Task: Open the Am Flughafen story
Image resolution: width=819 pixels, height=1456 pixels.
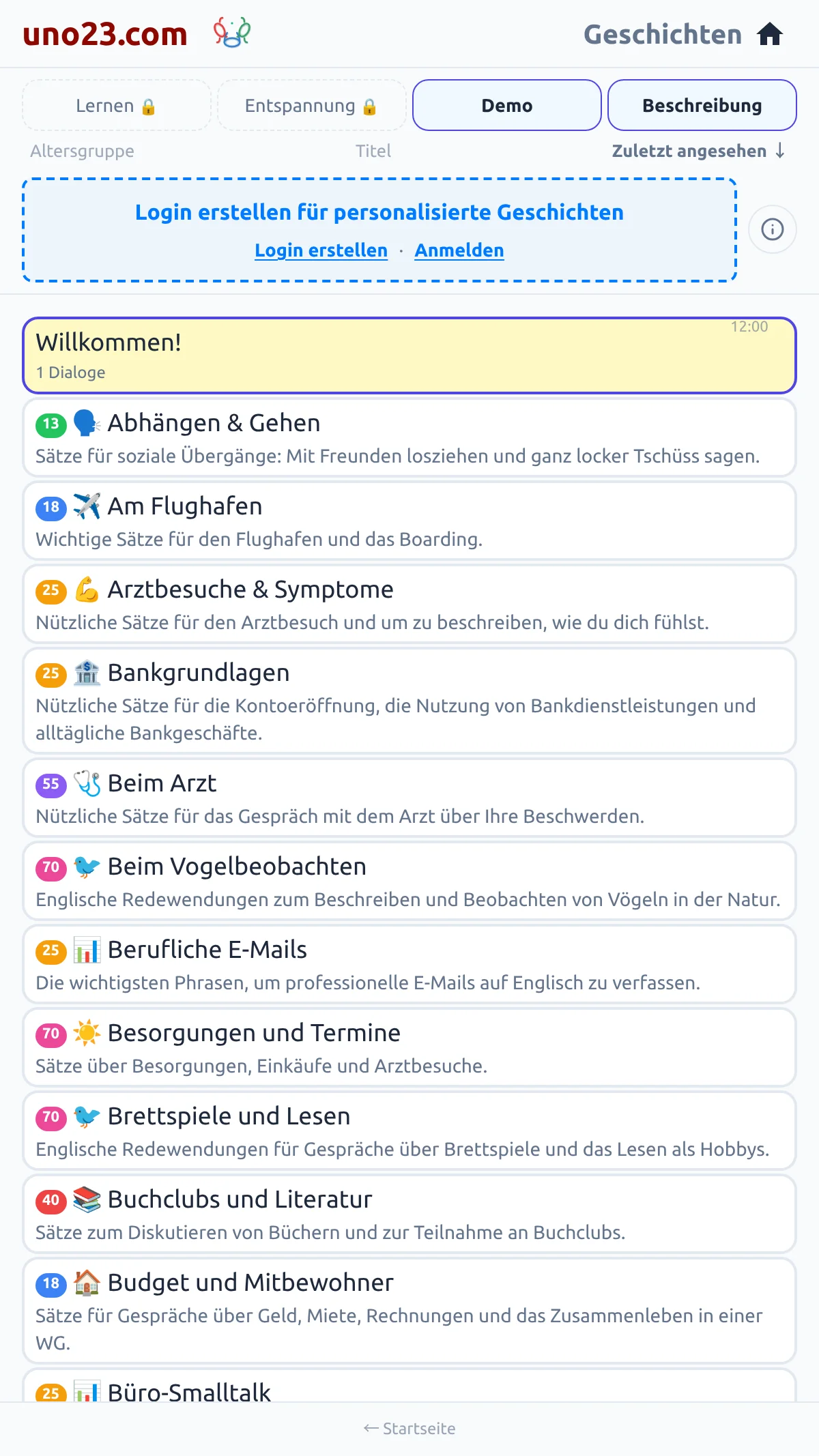Action: (409, 521)
